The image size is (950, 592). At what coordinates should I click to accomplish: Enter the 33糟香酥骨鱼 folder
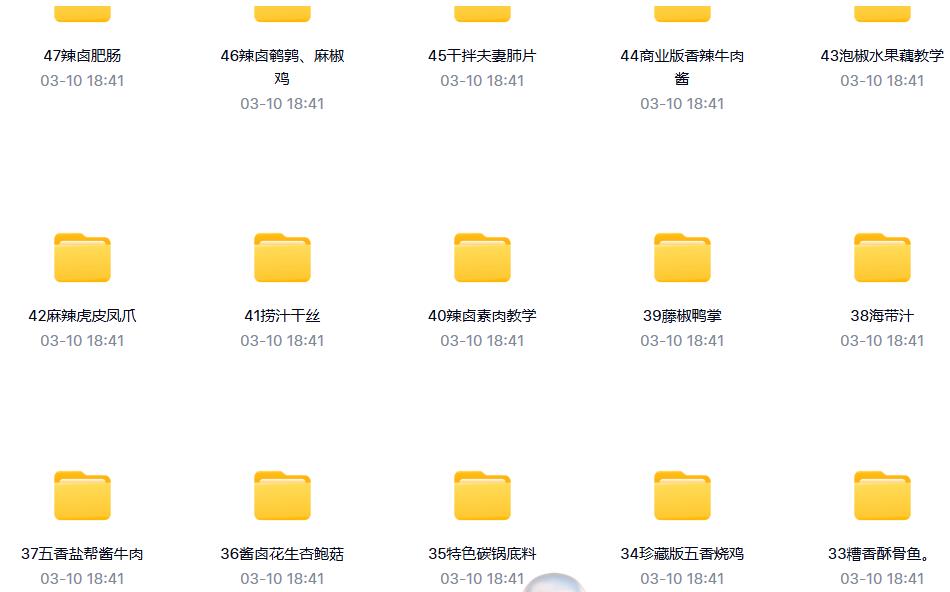click(x=882, y=496)
